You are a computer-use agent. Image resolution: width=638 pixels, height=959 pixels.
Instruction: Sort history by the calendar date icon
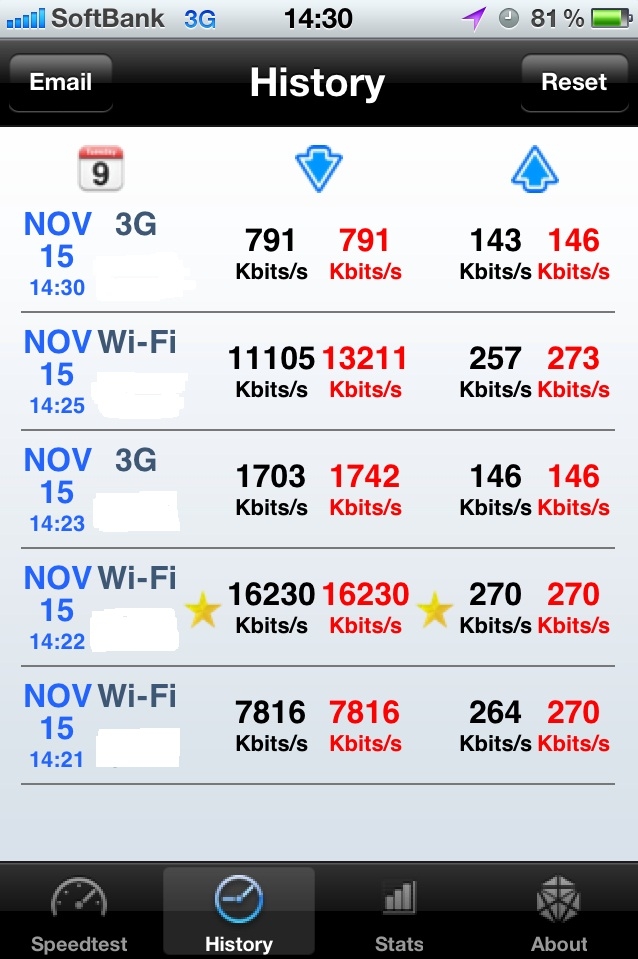[x=100, y=169]
